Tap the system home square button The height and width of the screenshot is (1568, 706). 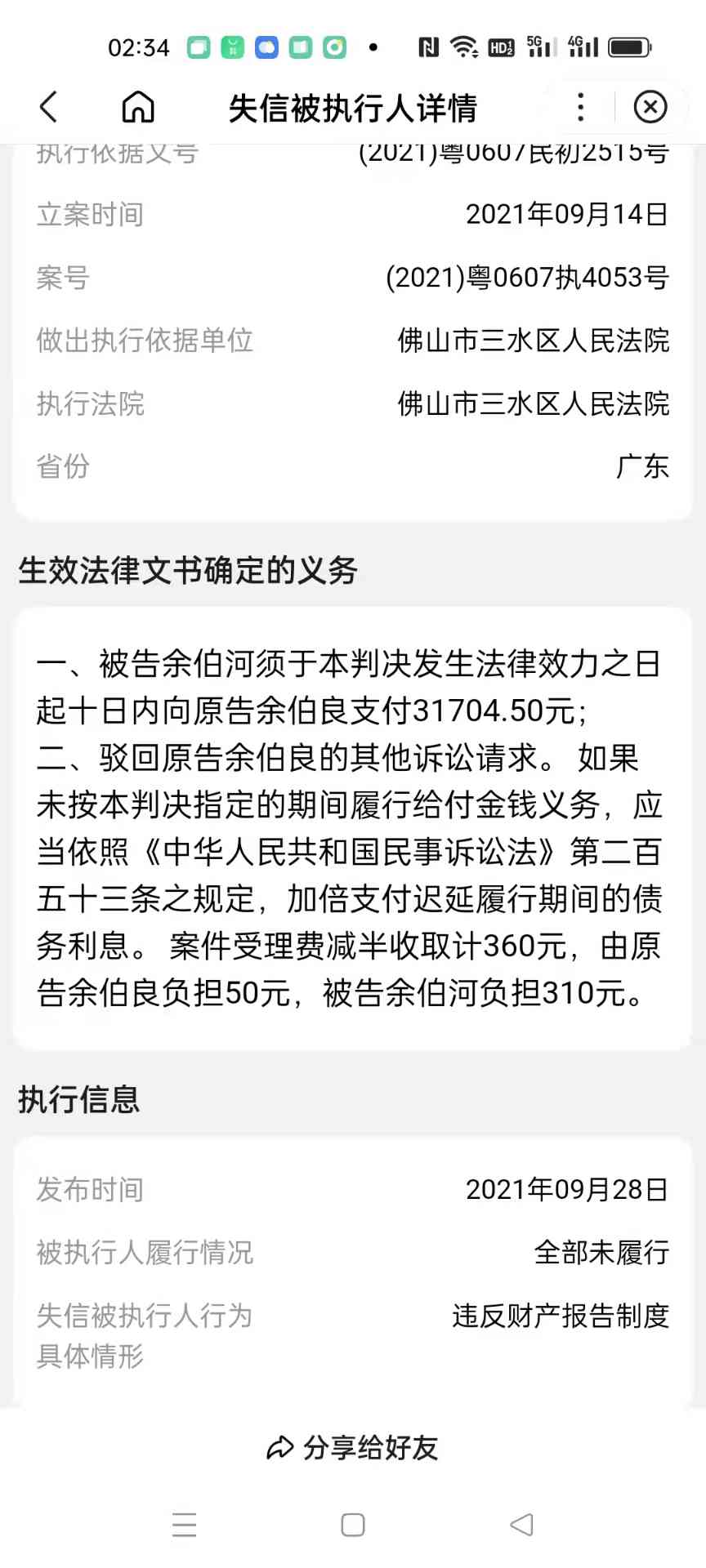pos(353,1525)
